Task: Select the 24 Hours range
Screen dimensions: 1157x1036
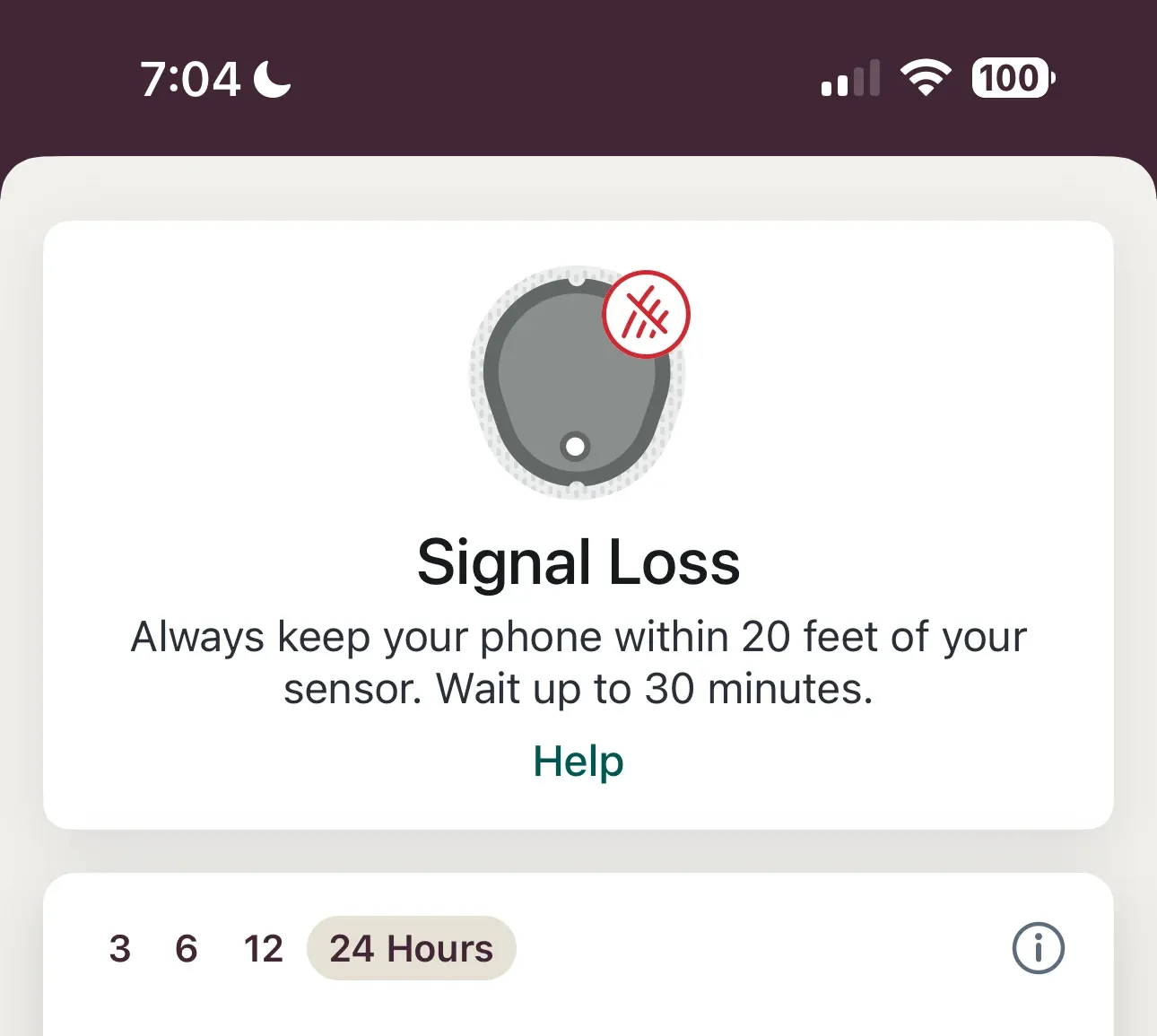Action: pos(412,949)
